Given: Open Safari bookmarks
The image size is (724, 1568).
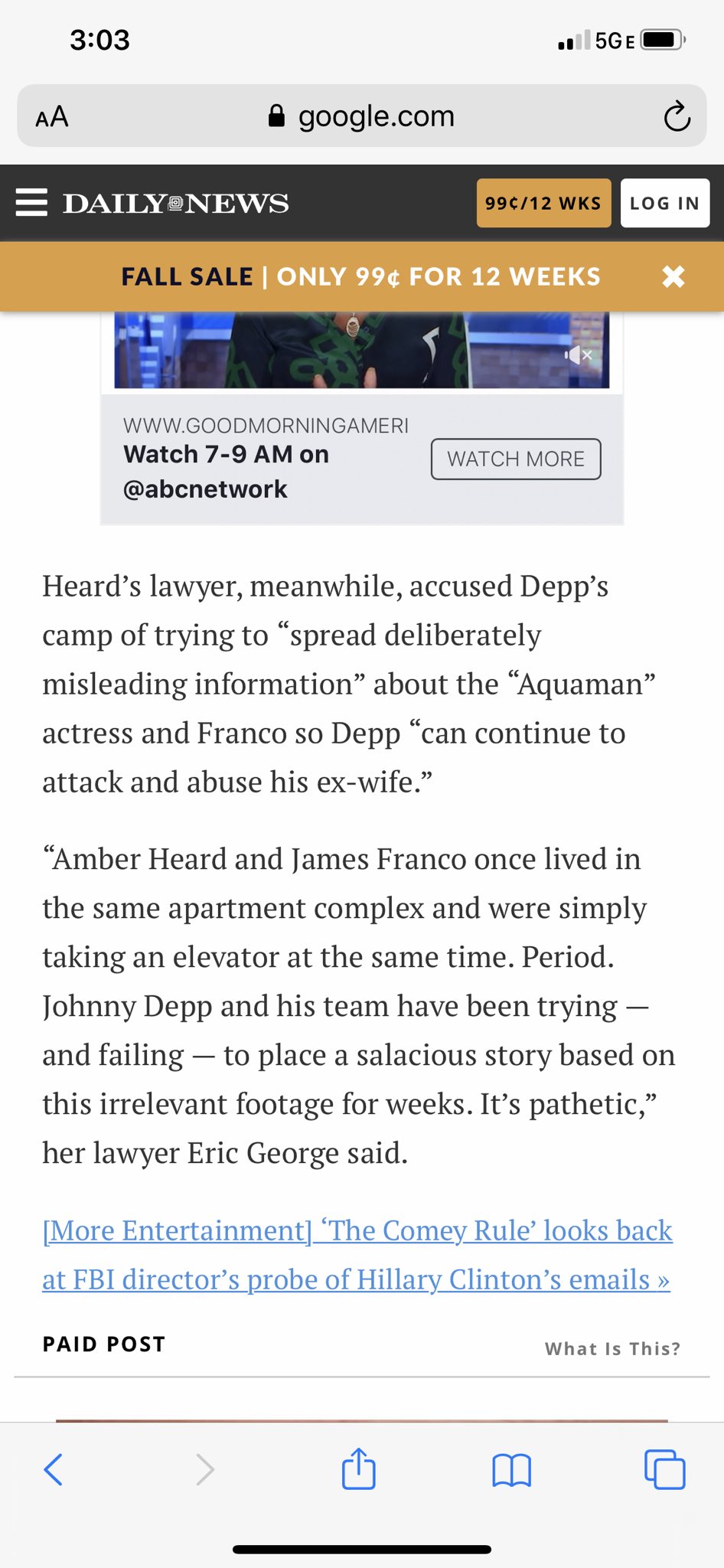Looking at the screenshot, I should [511, 1469].
